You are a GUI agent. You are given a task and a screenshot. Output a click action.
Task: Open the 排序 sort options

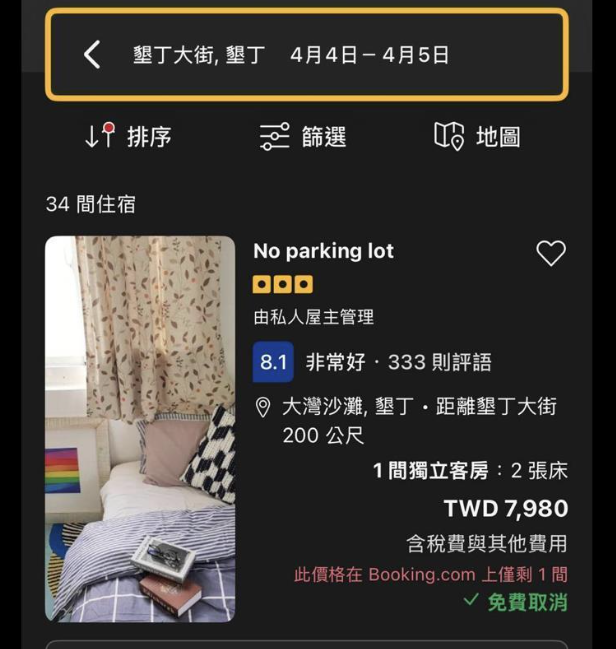click(128, 137)
